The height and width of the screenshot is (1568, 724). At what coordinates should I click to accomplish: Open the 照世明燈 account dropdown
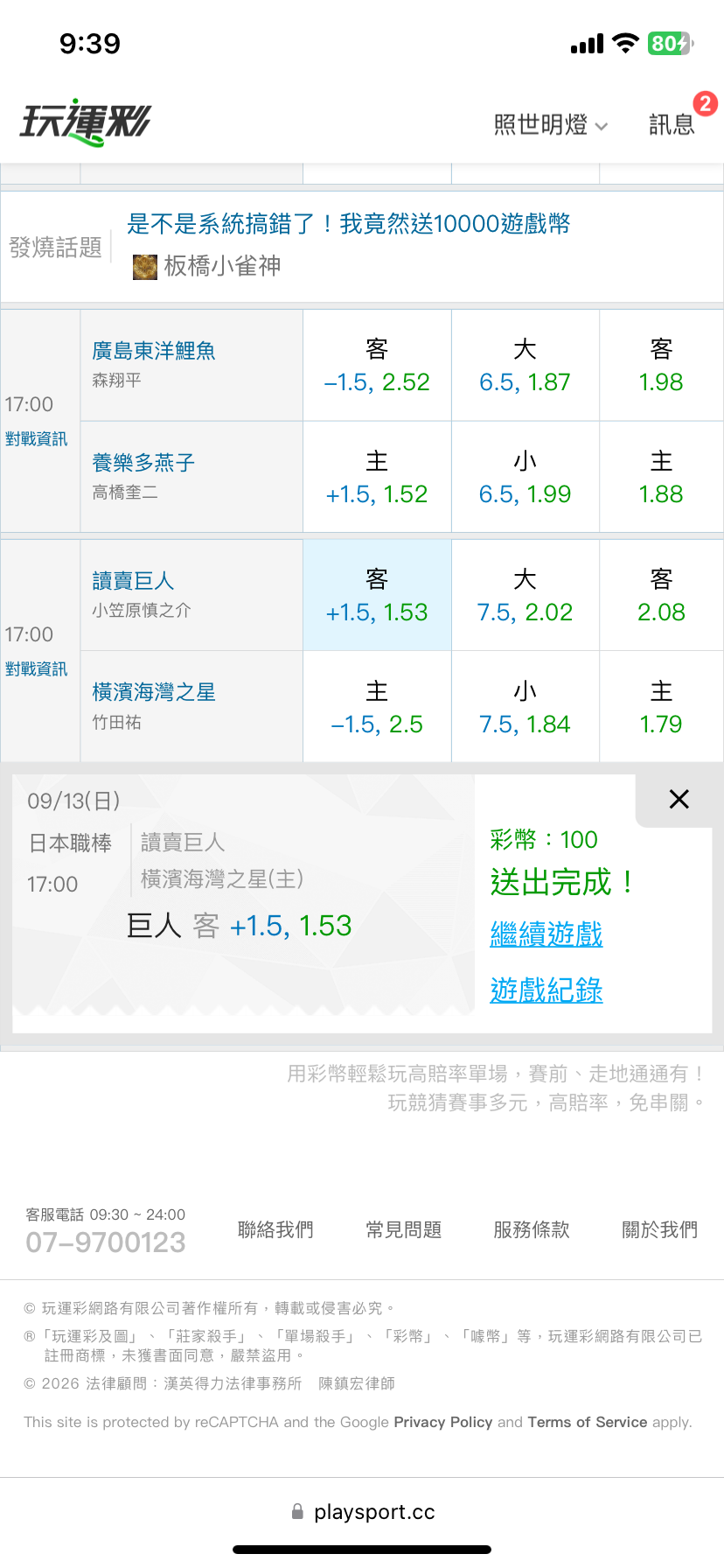click(551, 125)
